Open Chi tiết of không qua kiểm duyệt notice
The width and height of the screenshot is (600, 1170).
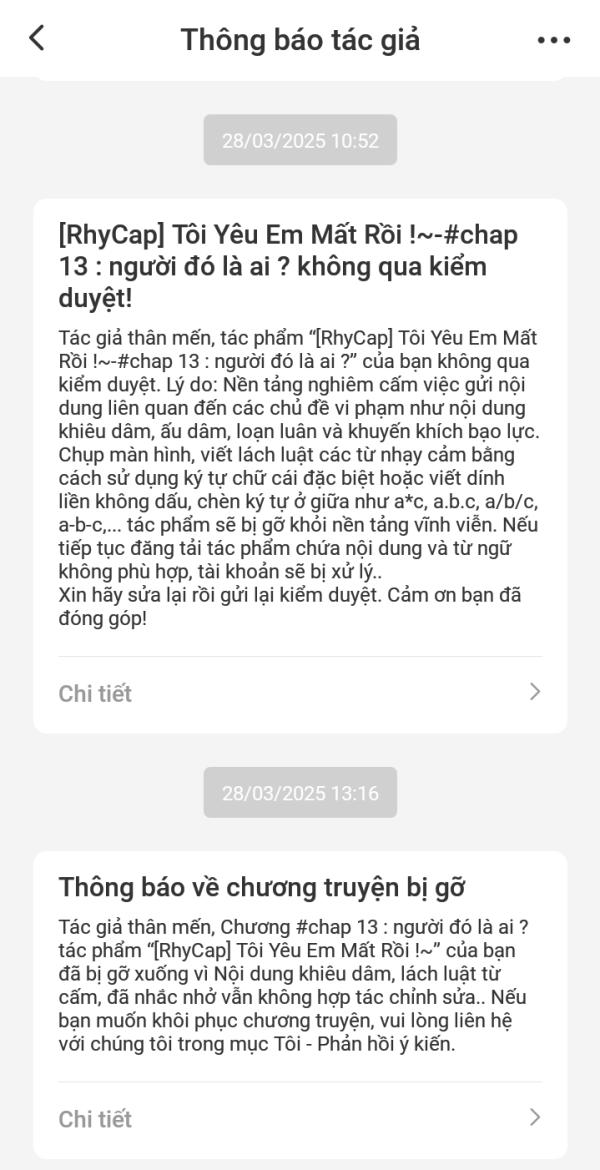pyautogui.click(x=300, y=693)
